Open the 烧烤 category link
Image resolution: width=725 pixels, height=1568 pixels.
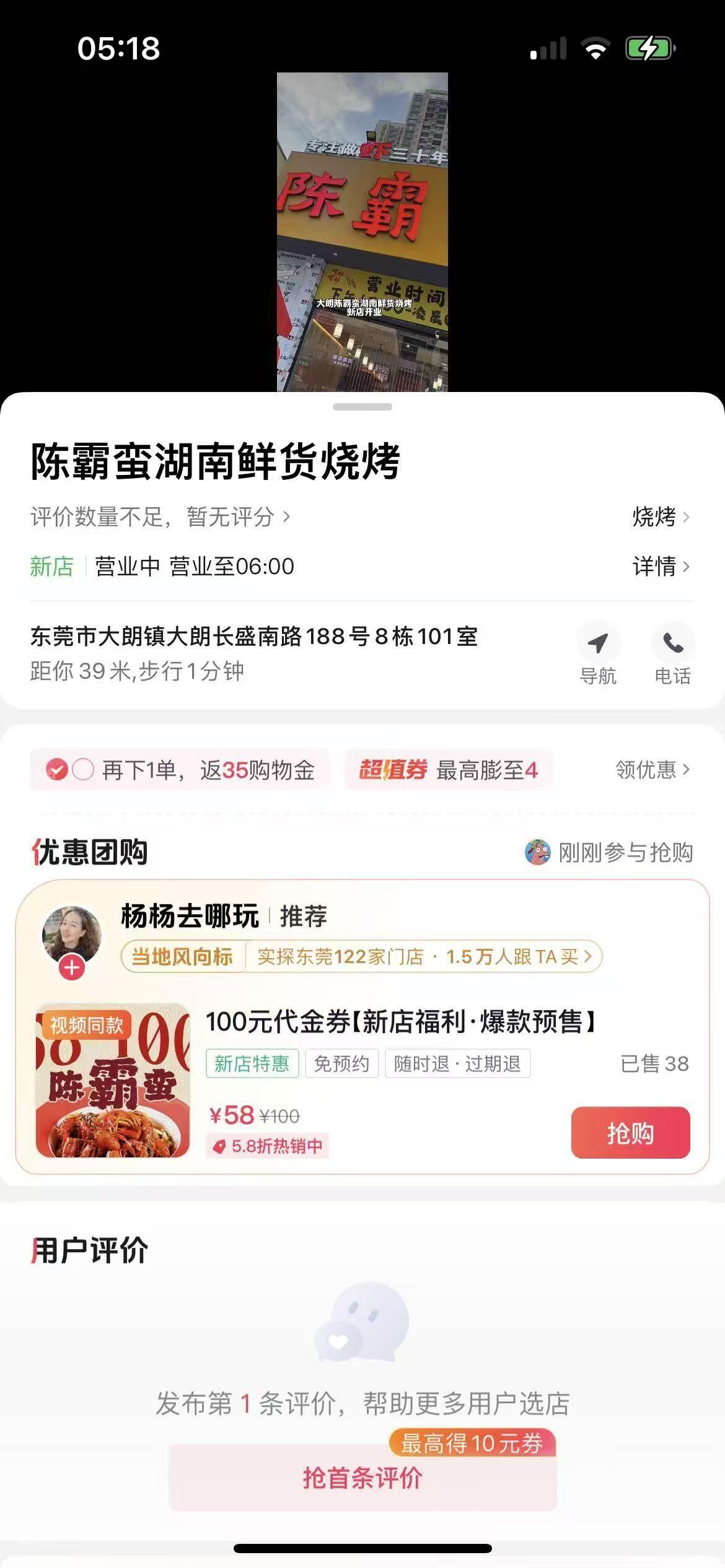660,516
